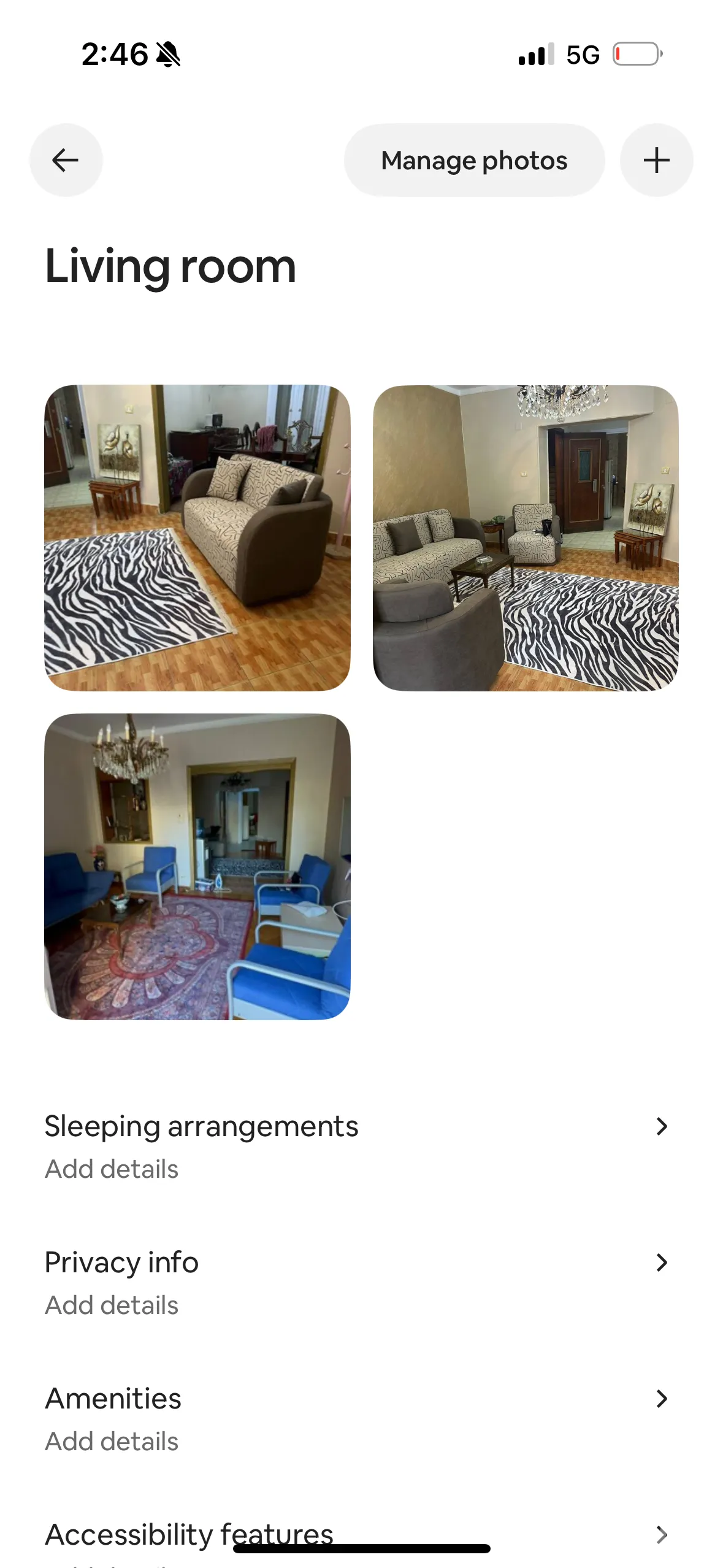Tap the Manage photos button
This screenshot has width=723, height=1568.
click(x=474, y=160)
